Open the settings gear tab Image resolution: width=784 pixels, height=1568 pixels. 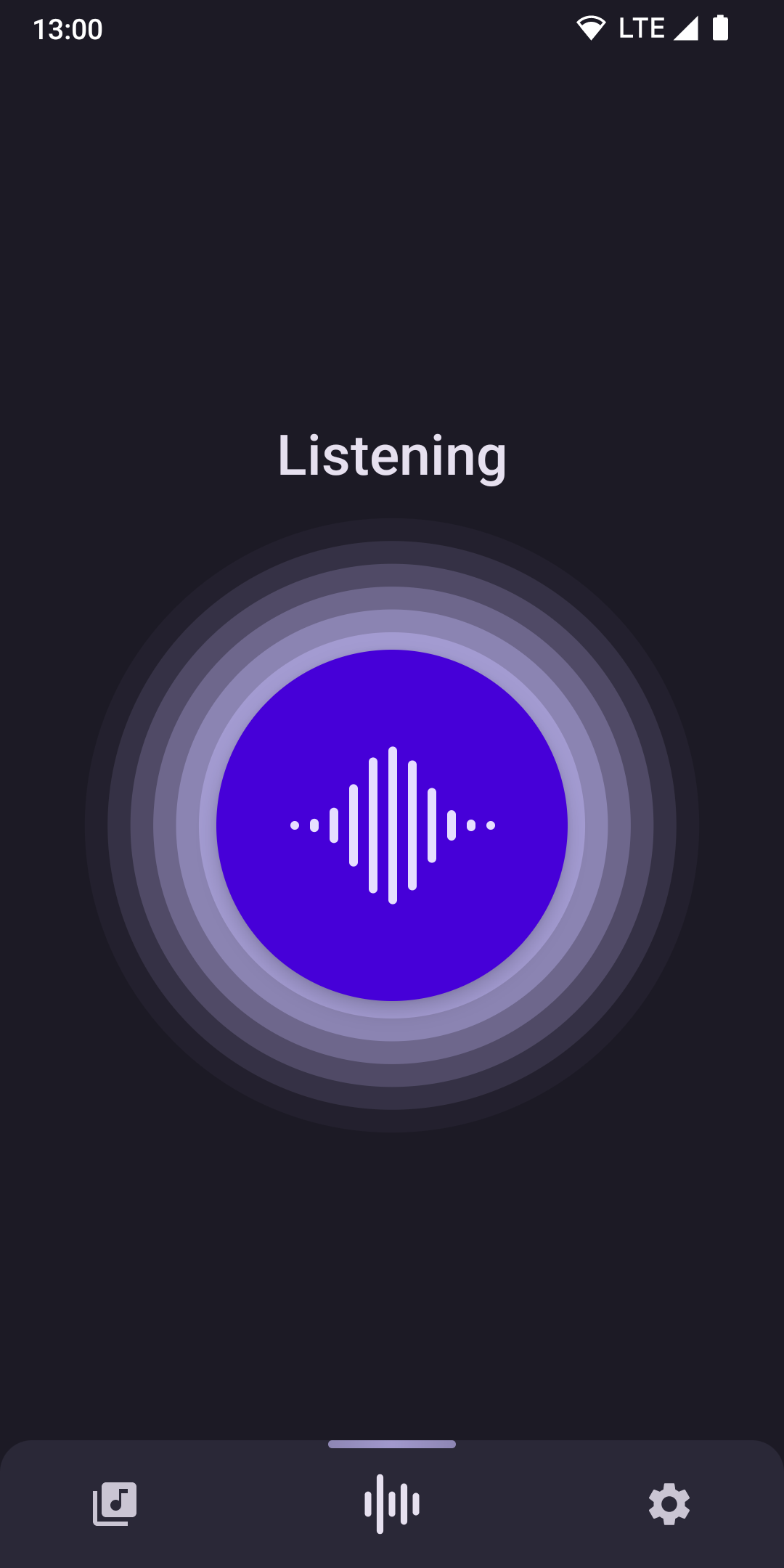669,1503
